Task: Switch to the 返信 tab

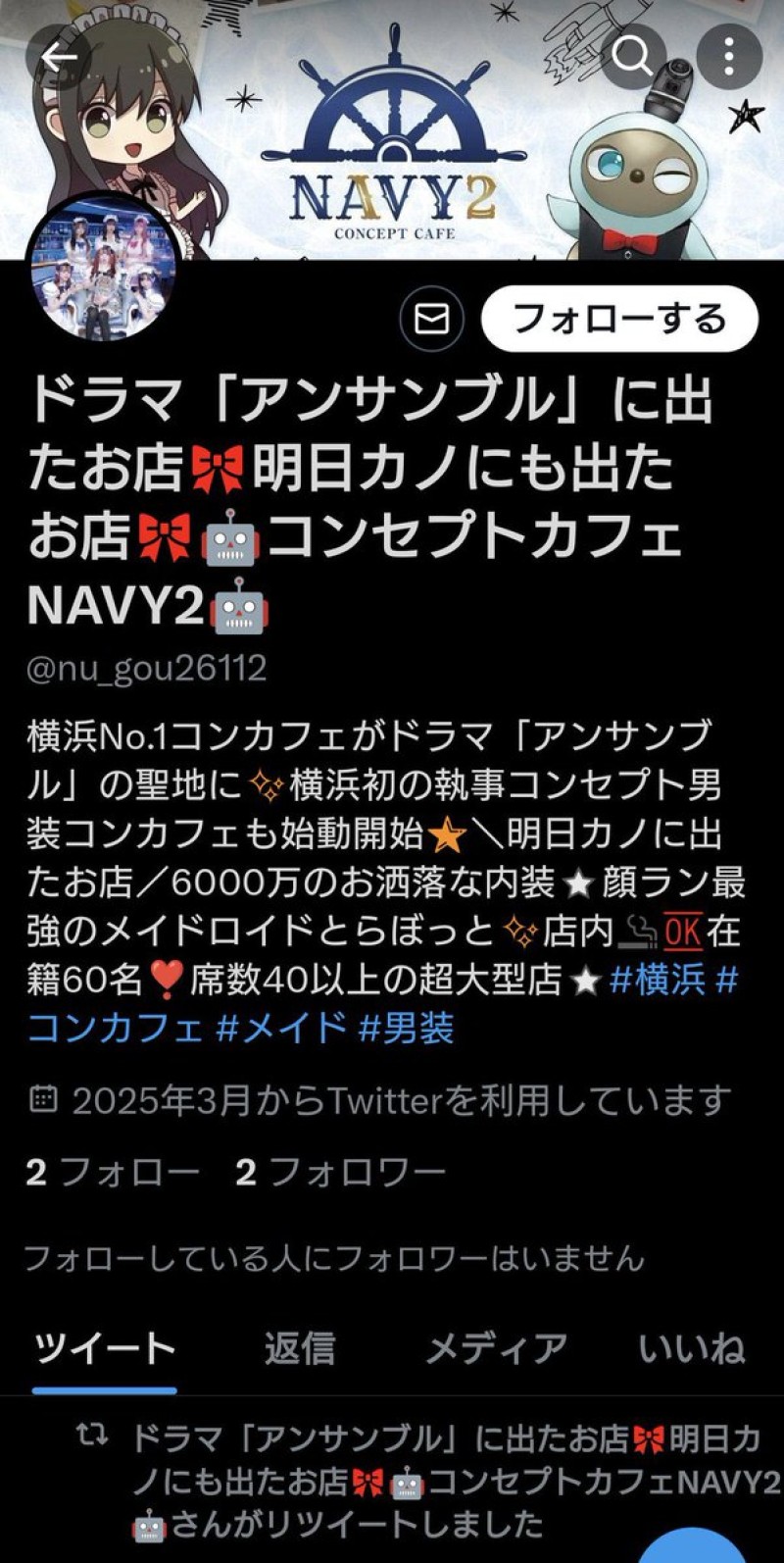Action: [299, 1349]
